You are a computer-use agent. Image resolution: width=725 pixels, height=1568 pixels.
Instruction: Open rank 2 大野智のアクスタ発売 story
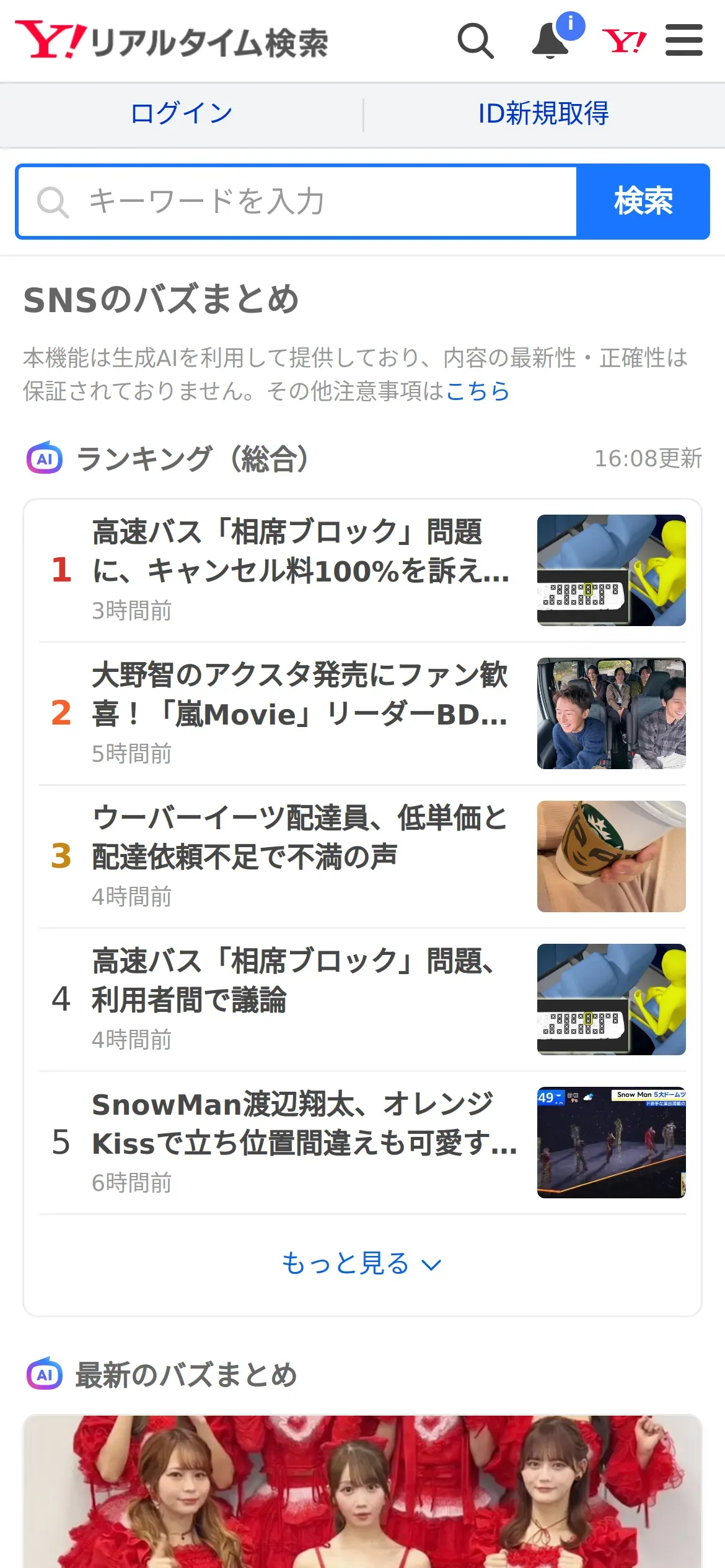tap(362, 713)
